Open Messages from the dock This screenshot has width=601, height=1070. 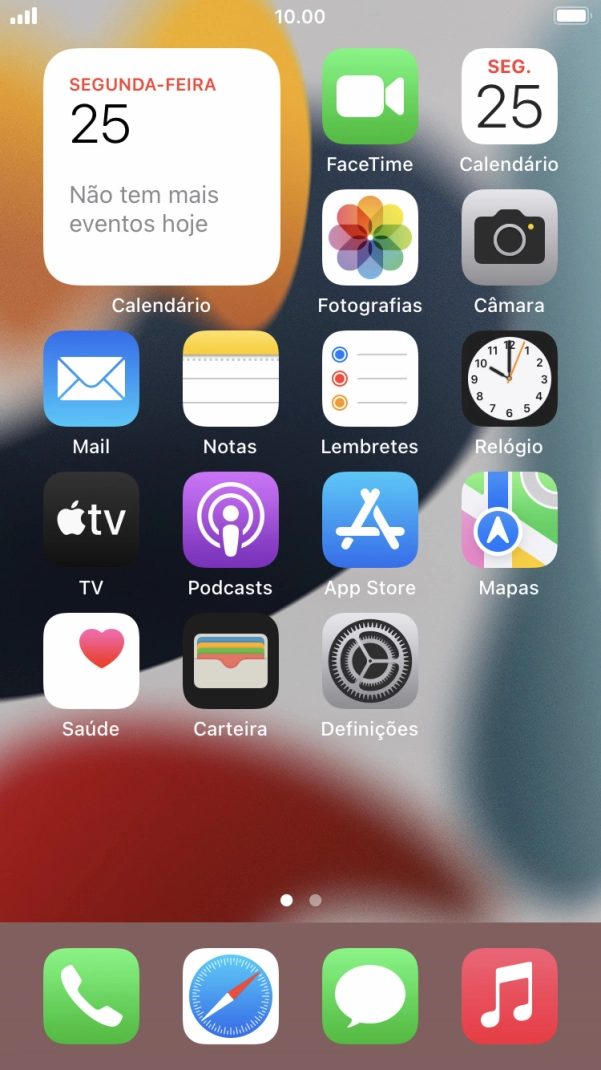click(370, 996)
